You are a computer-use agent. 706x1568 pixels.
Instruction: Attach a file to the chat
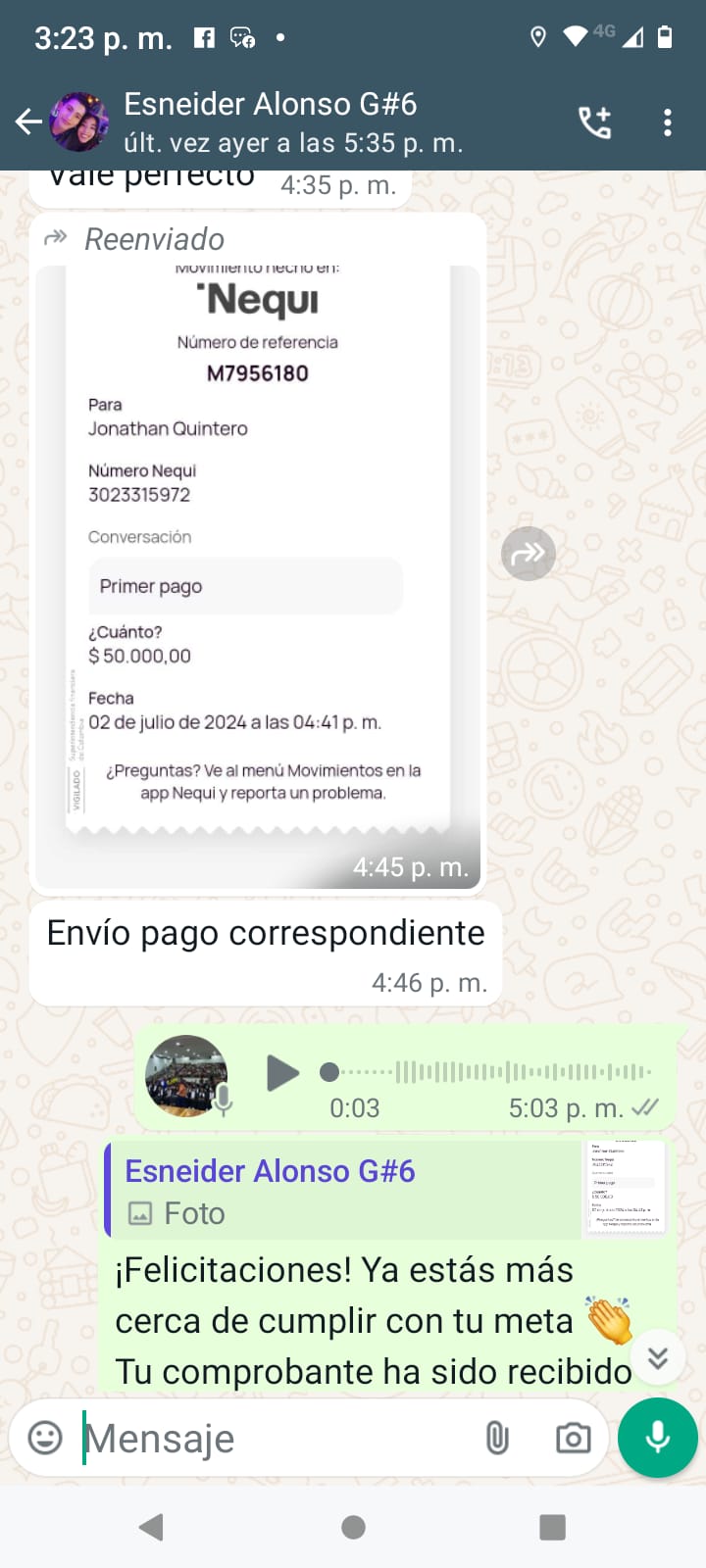click(x=497, y=1439)
